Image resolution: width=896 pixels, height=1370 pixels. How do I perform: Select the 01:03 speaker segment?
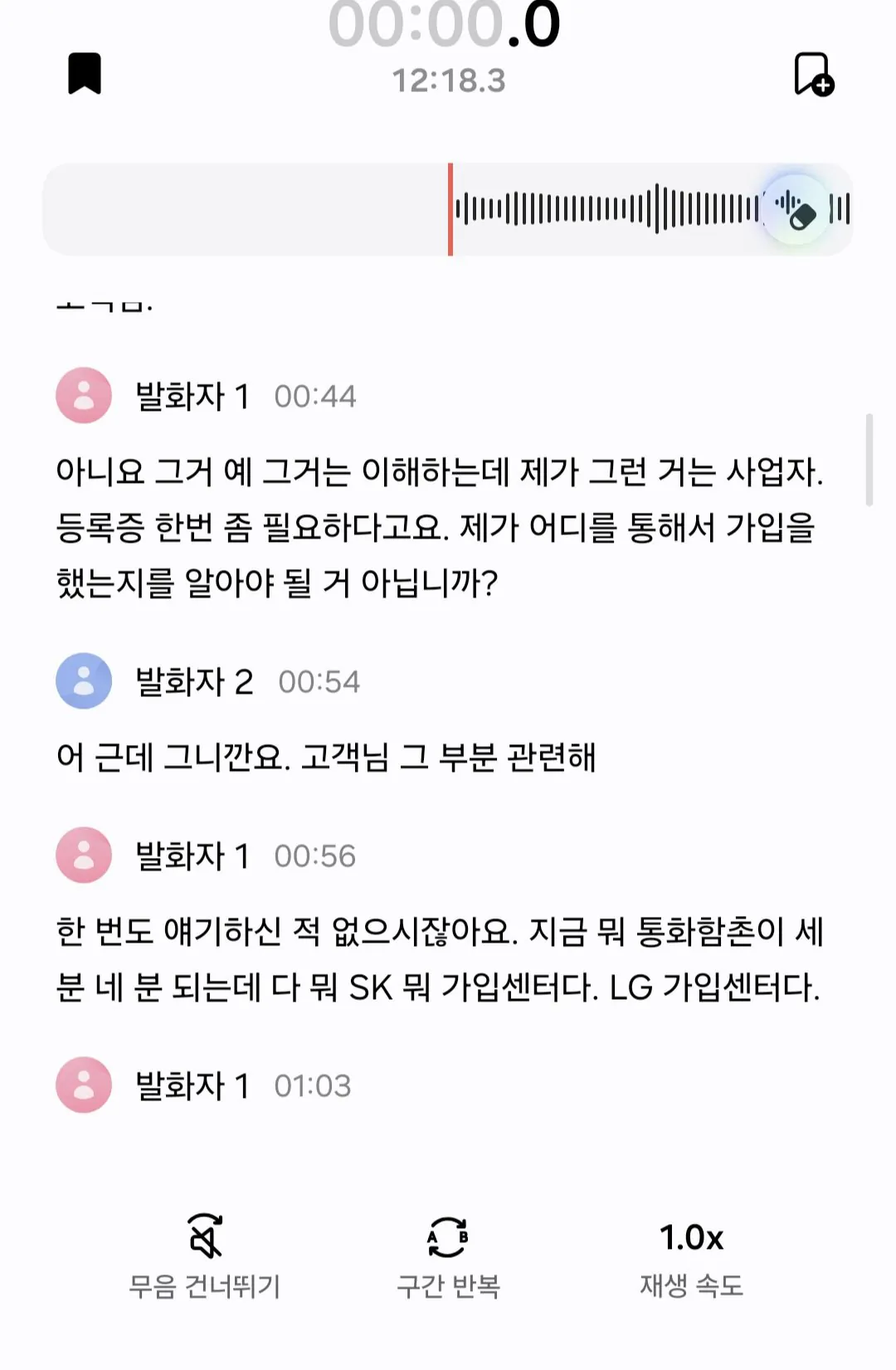(x=312, y=1086)
